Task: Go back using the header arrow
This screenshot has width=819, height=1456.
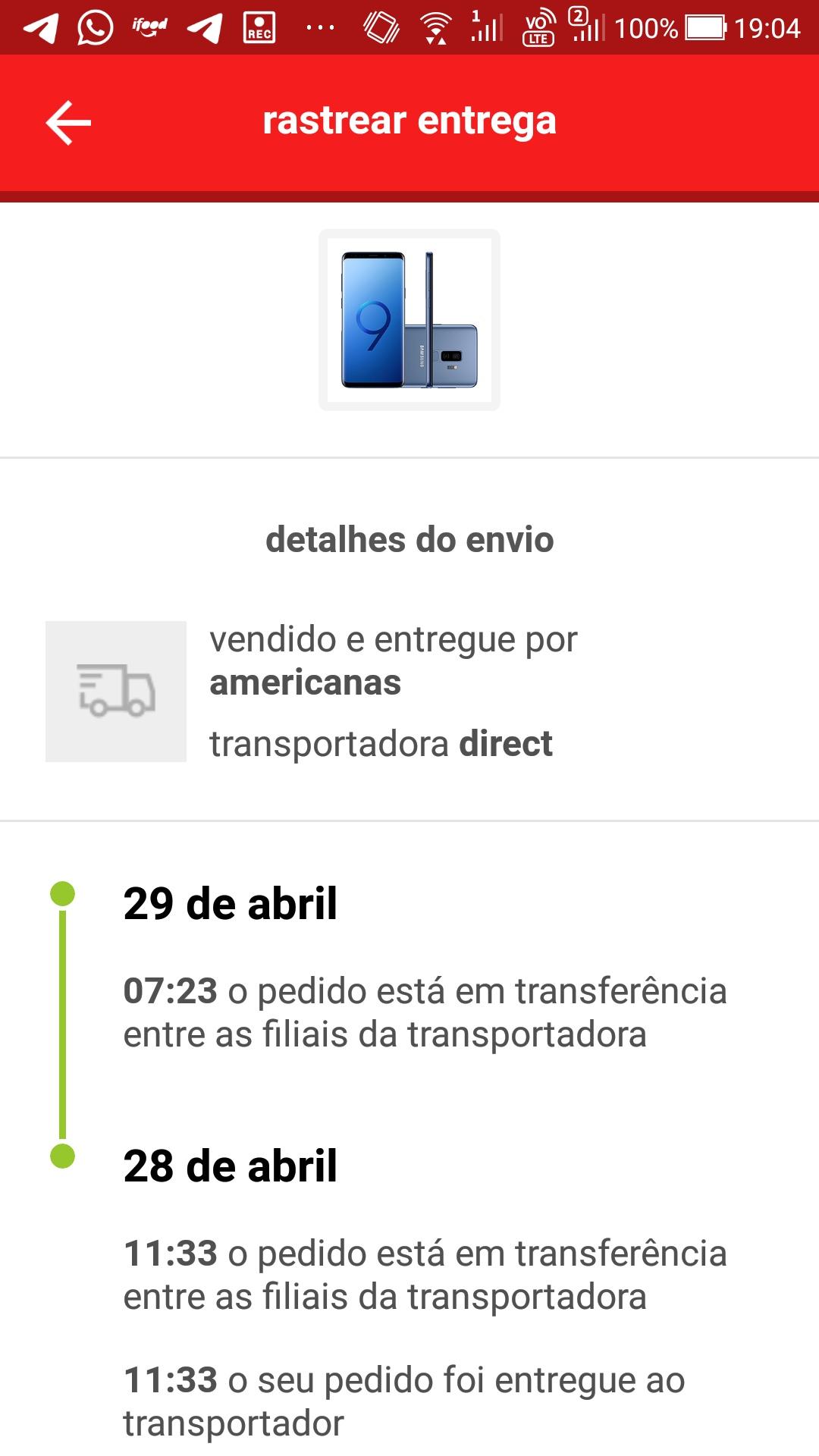Action: 68,122
